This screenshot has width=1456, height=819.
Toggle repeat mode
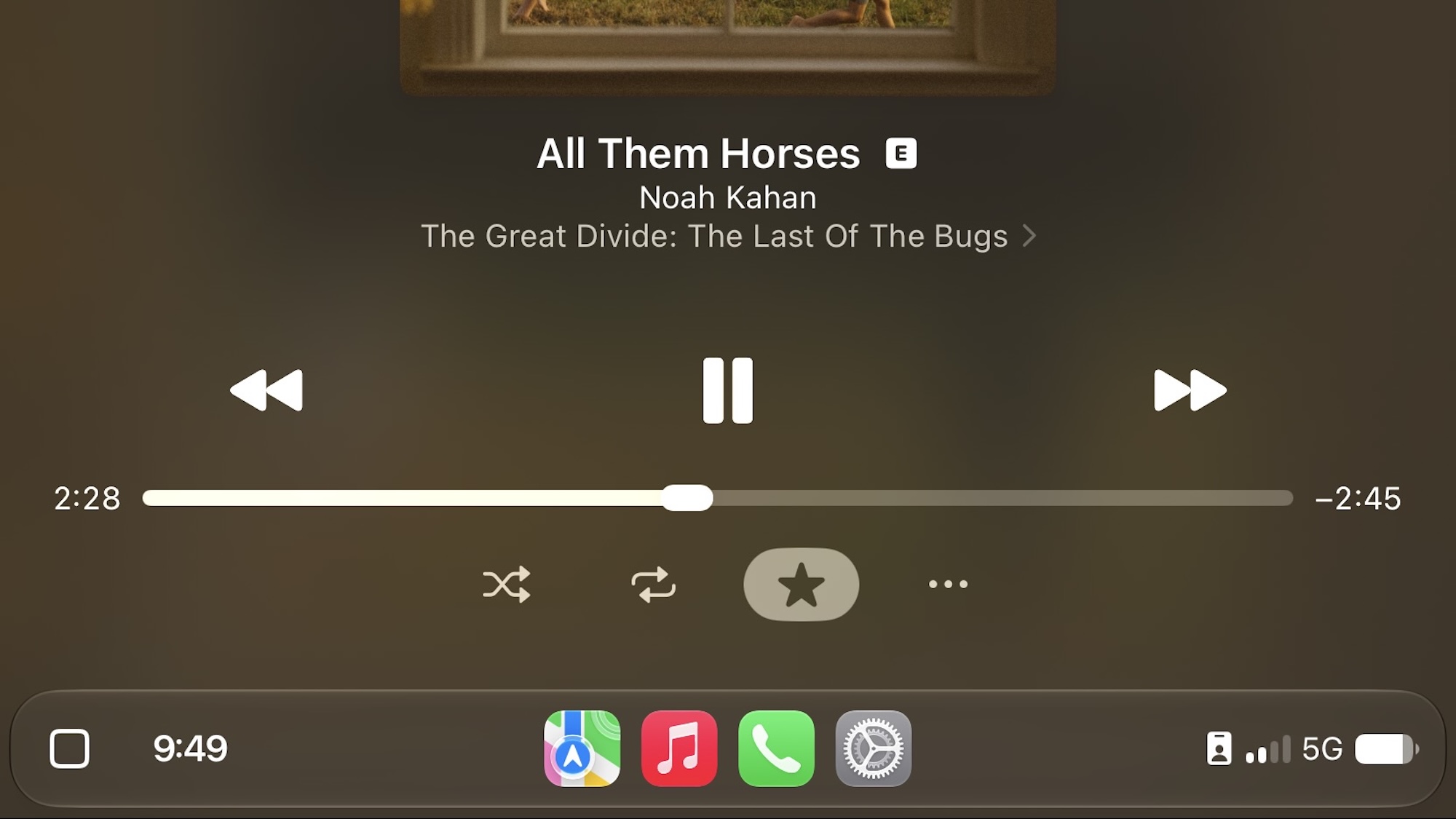(653, 584)
